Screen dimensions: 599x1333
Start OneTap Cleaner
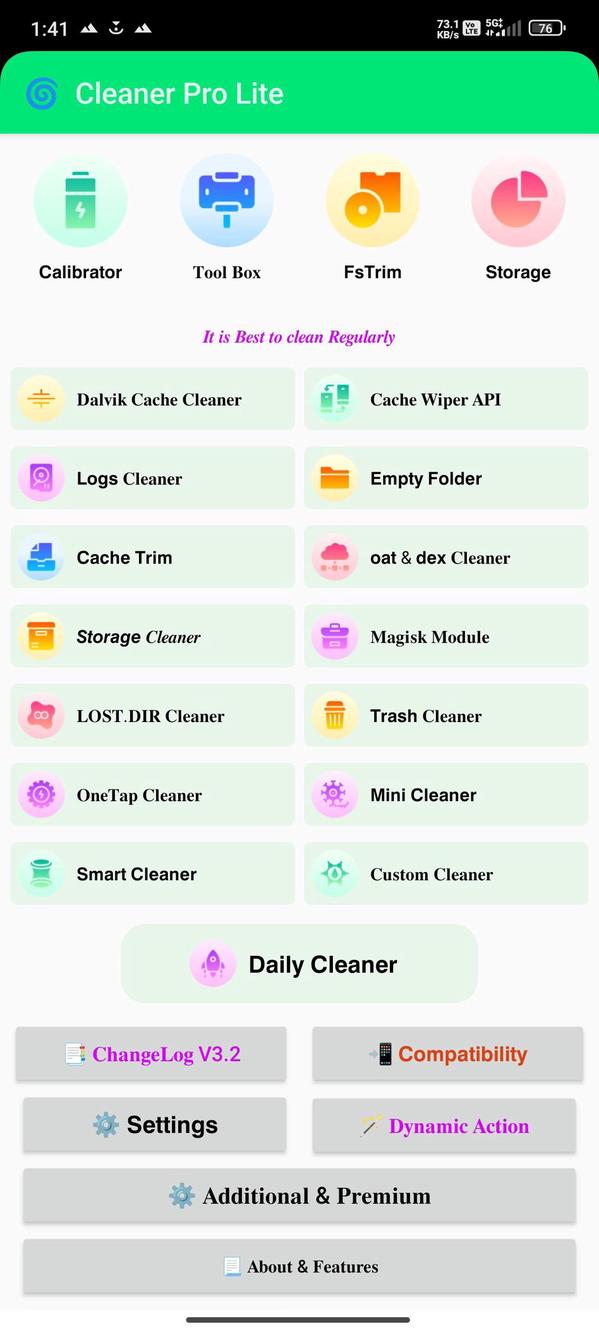tap(153, 794)
